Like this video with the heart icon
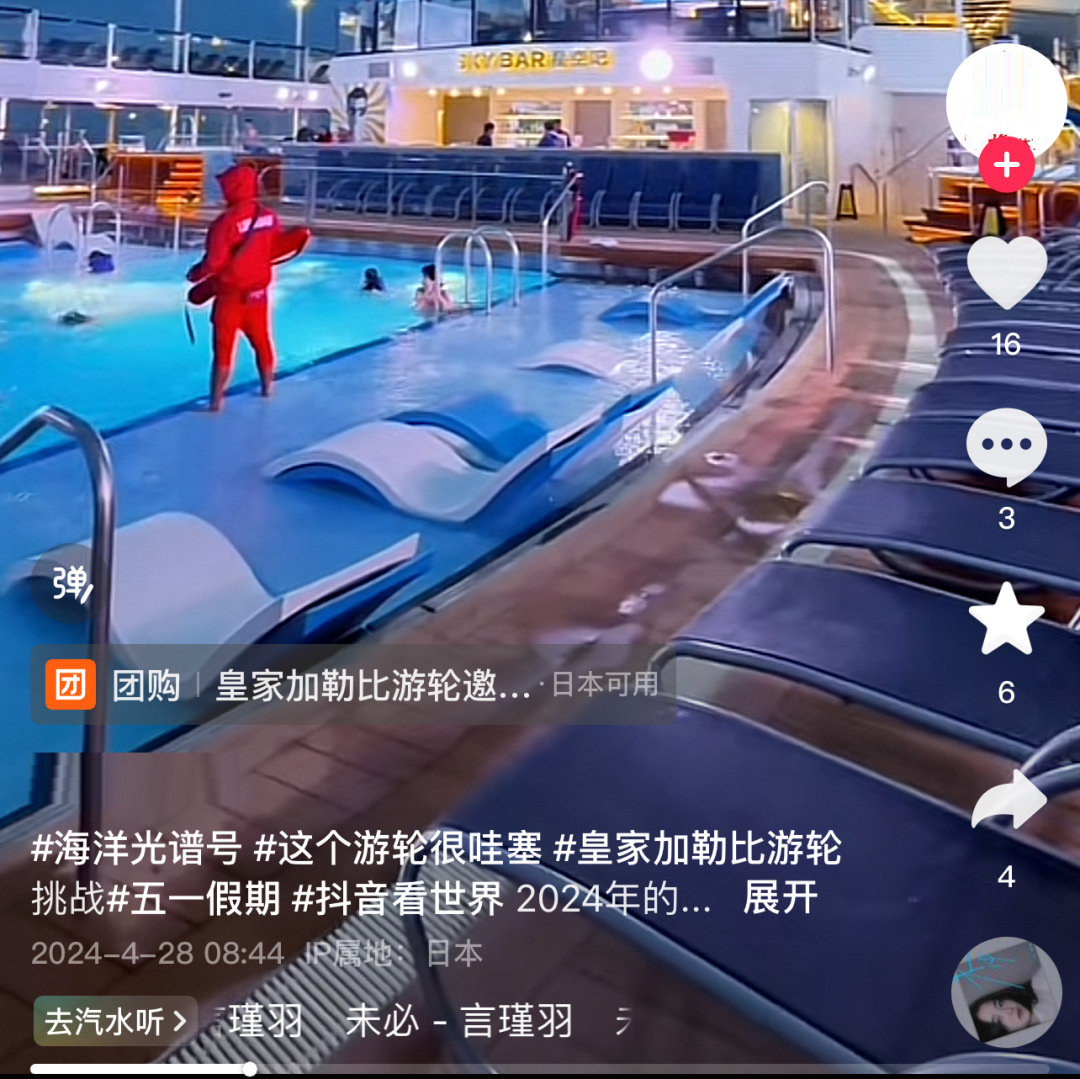This screenshot has width=1080, height=1079. 1006,272
